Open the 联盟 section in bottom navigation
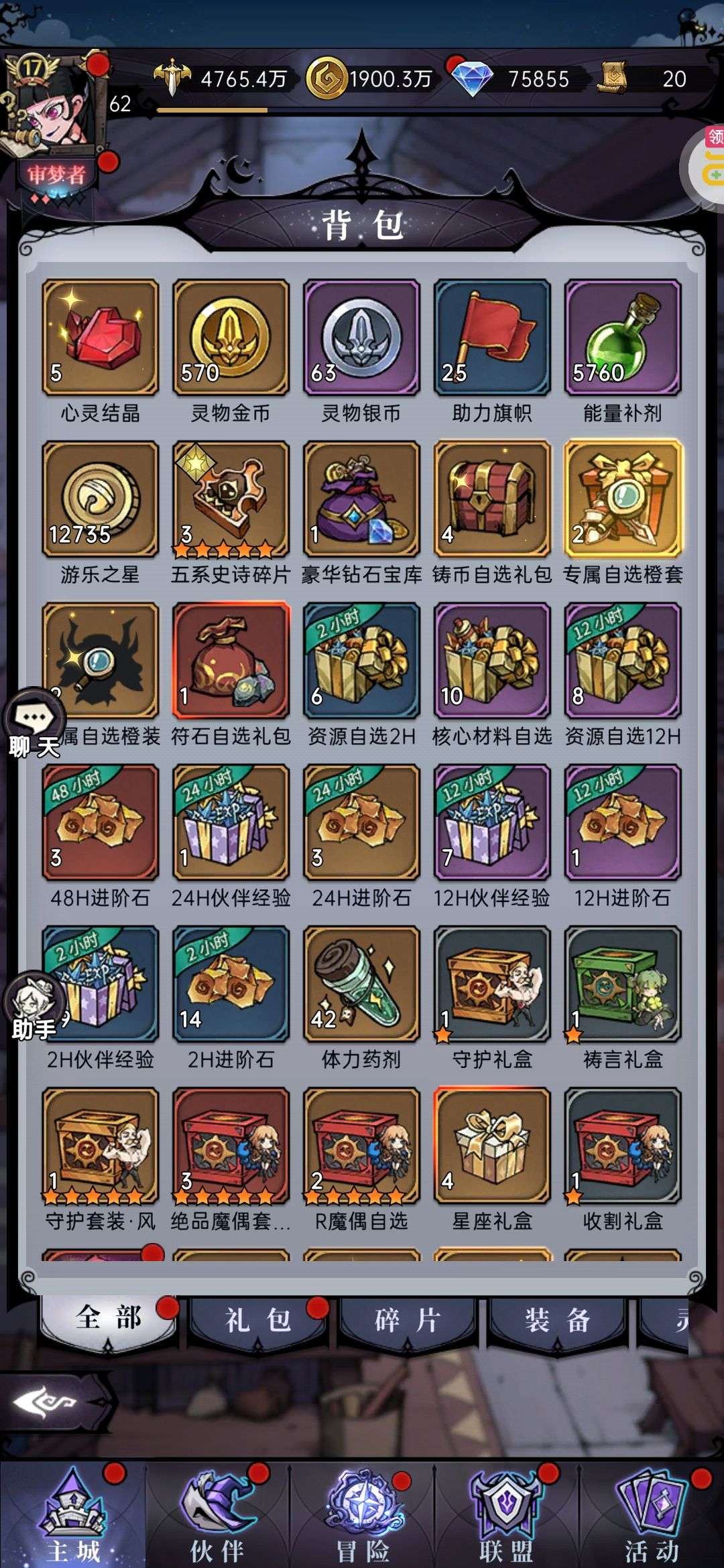724x1568 pixels. click(x=507, y=1516)
